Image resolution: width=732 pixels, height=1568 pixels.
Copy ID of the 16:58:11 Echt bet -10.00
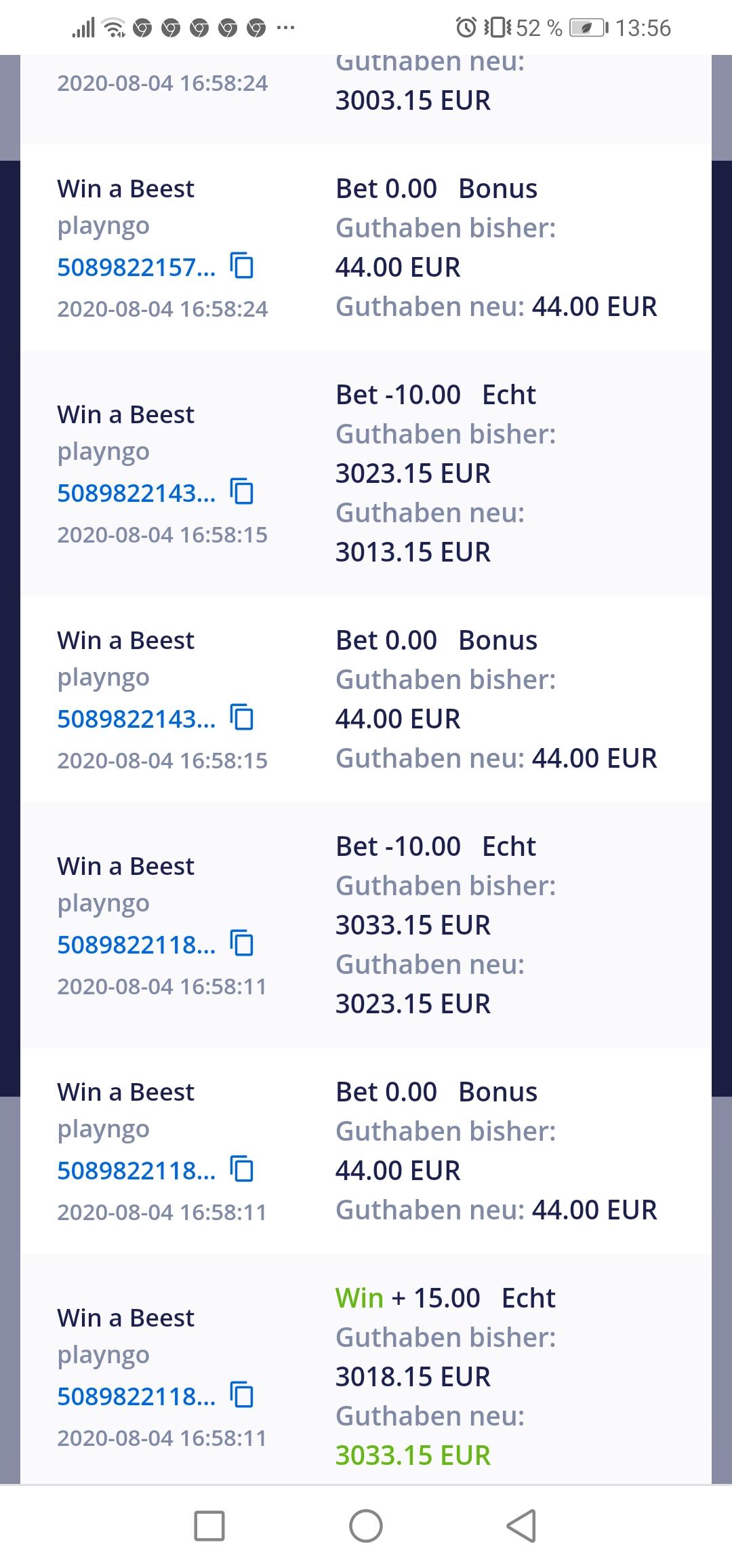[242, 943]
